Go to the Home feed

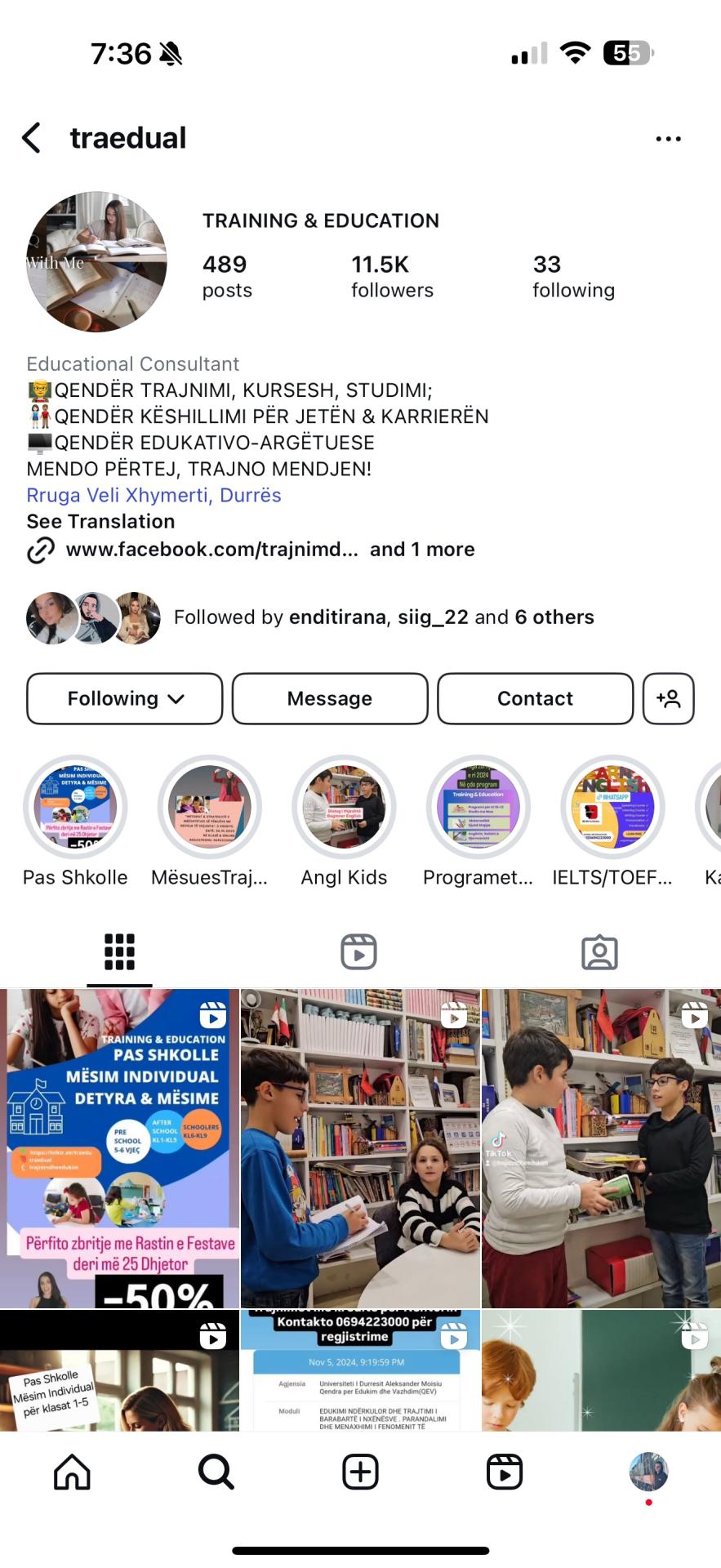click(x=72, y=1472)
